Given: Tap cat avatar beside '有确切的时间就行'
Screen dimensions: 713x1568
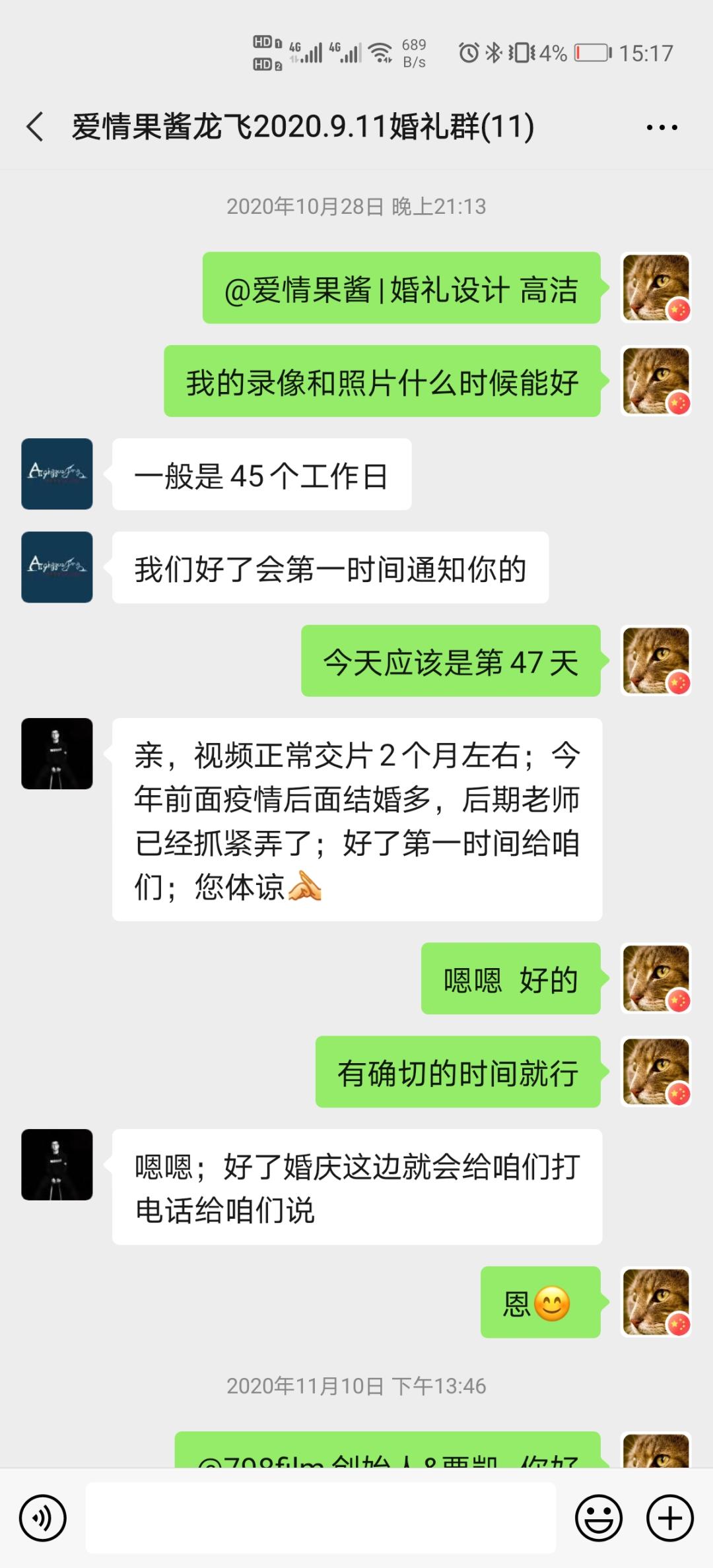Looking at the screenshot, I should (656, 1072).
